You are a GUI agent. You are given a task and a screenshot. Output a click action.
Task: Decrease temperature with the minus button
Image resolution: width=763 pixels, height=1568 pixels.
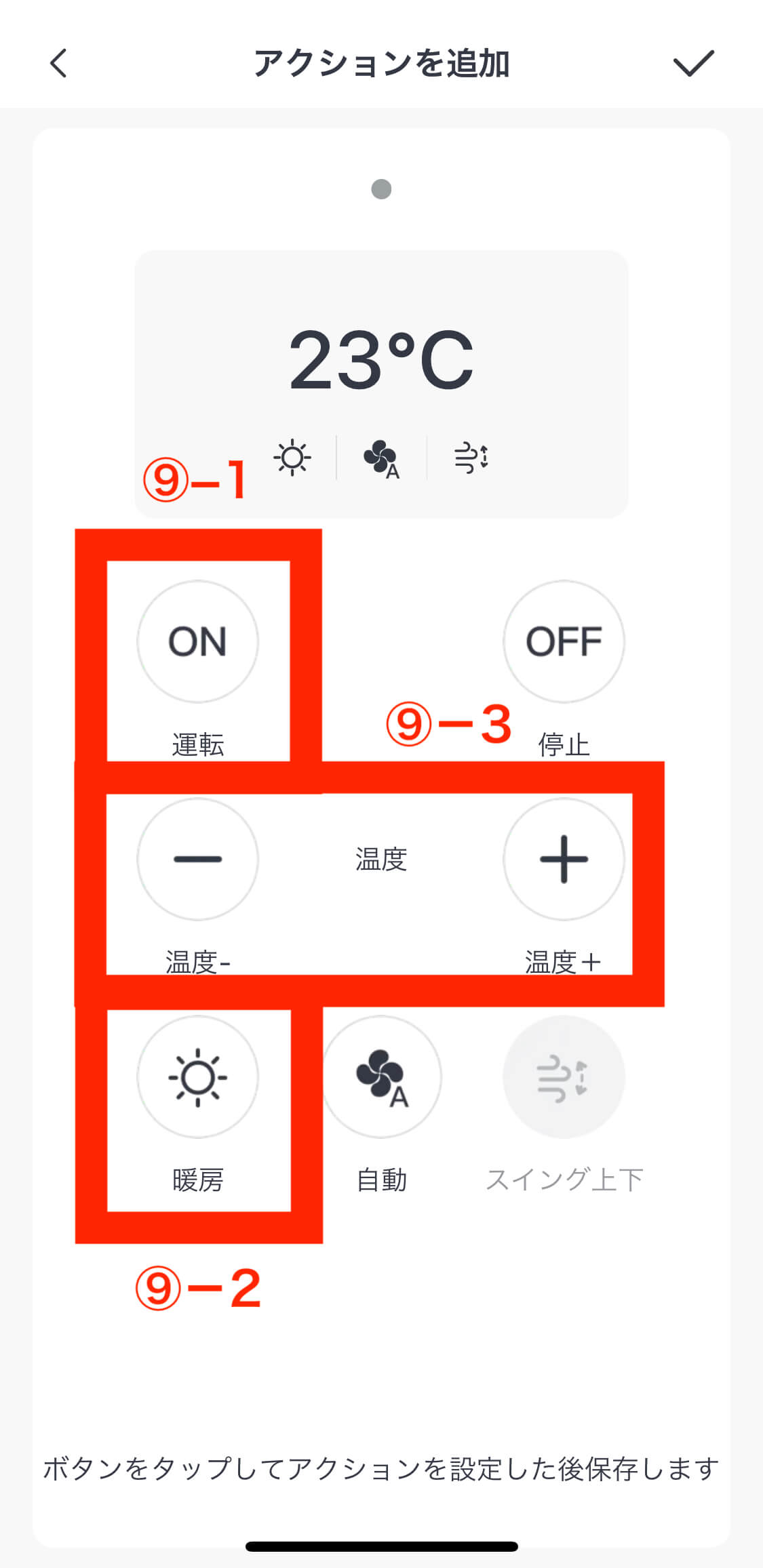coord(197,859)
